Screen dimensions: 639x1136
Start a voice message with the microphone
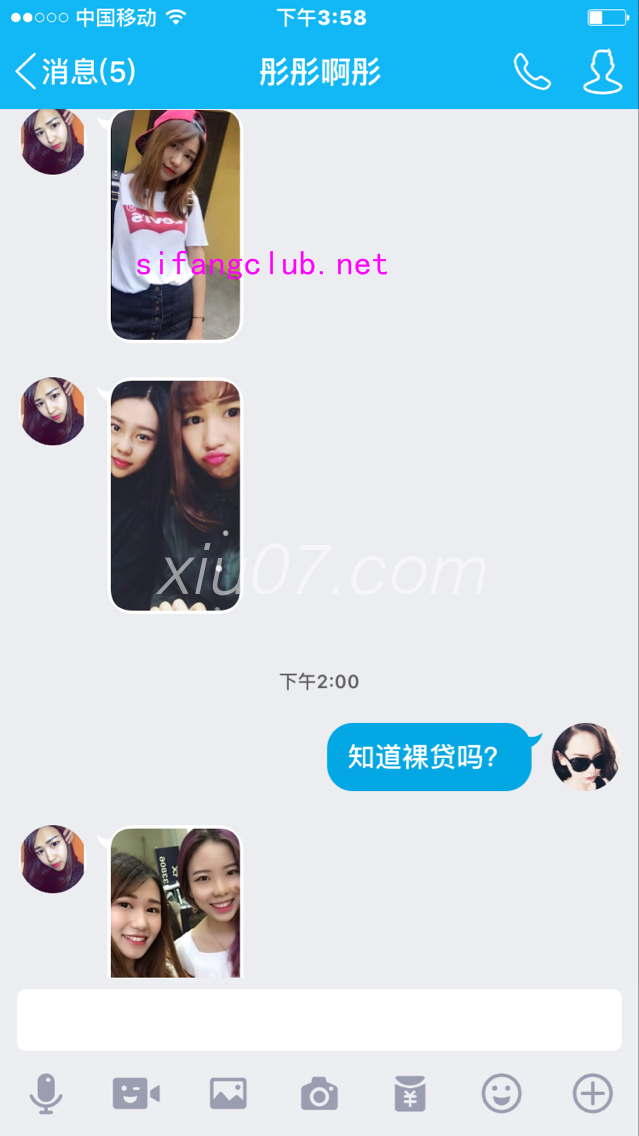[46, 1094]
